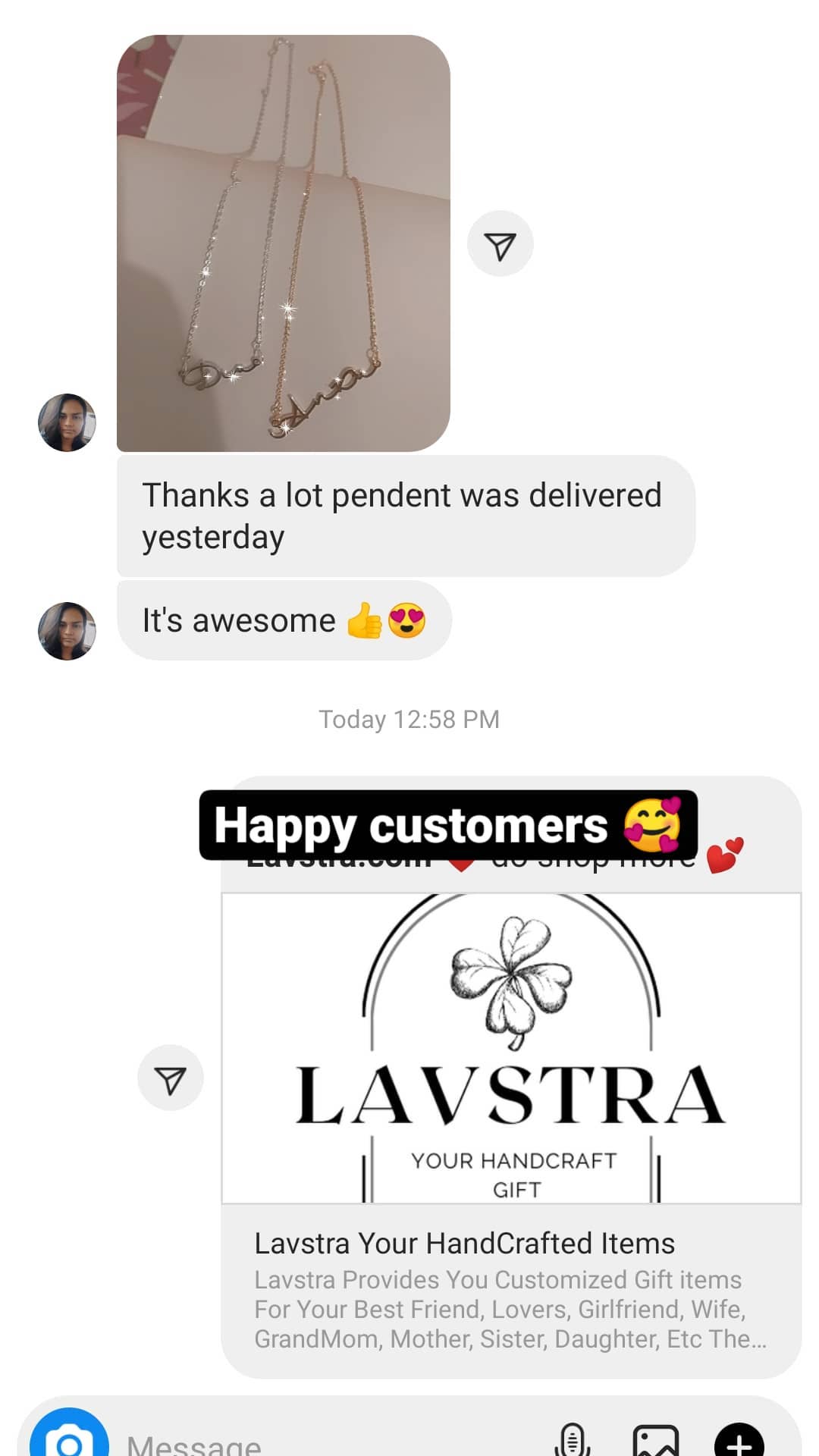Open more options with the plus icon
The width and height of the screenshot is (819, 1456).
click(739, 1439)
